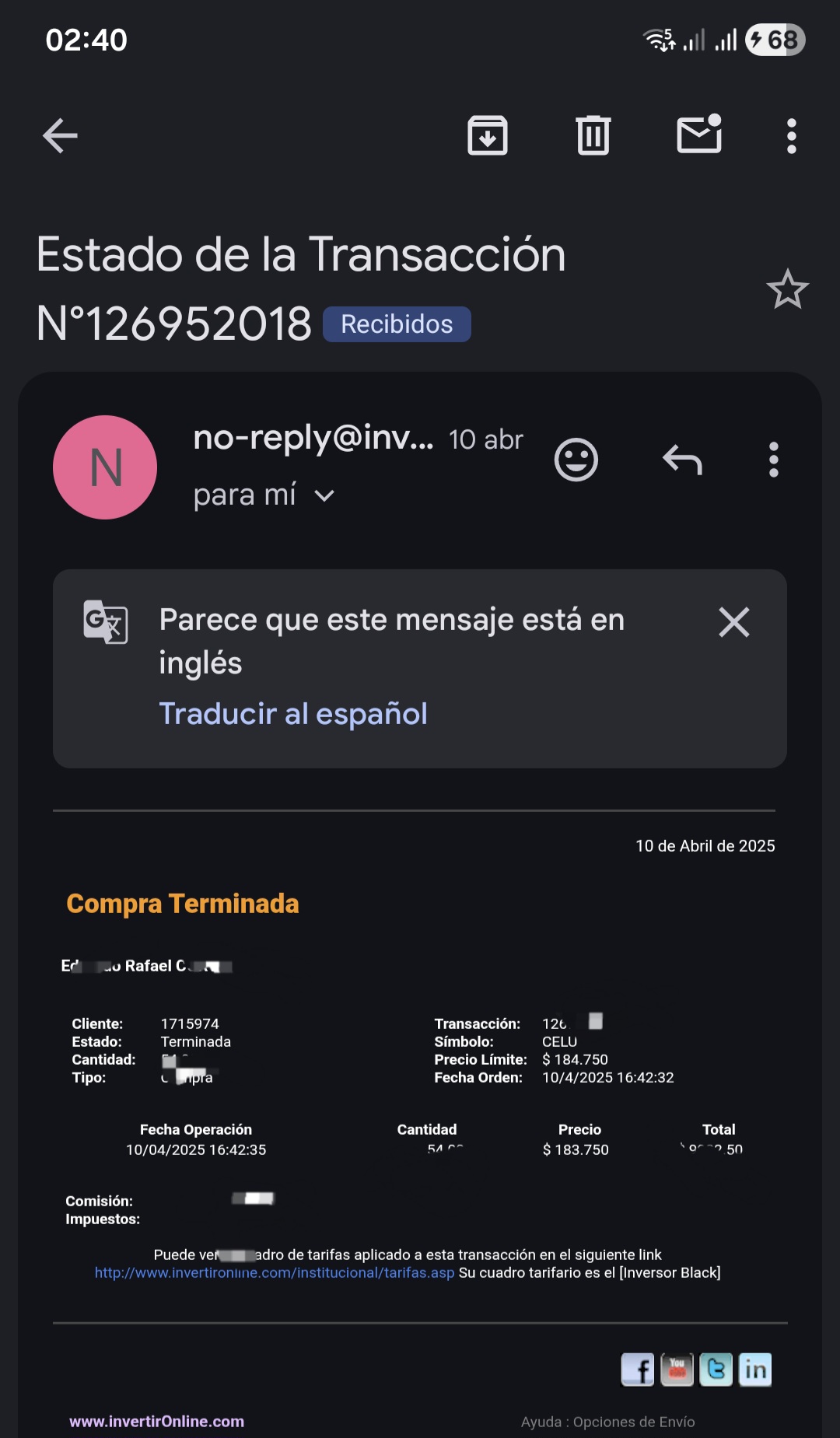This screenshot has width=840, height=1438.
Task: Reply to the no-reply message
Action: [682, 460]
